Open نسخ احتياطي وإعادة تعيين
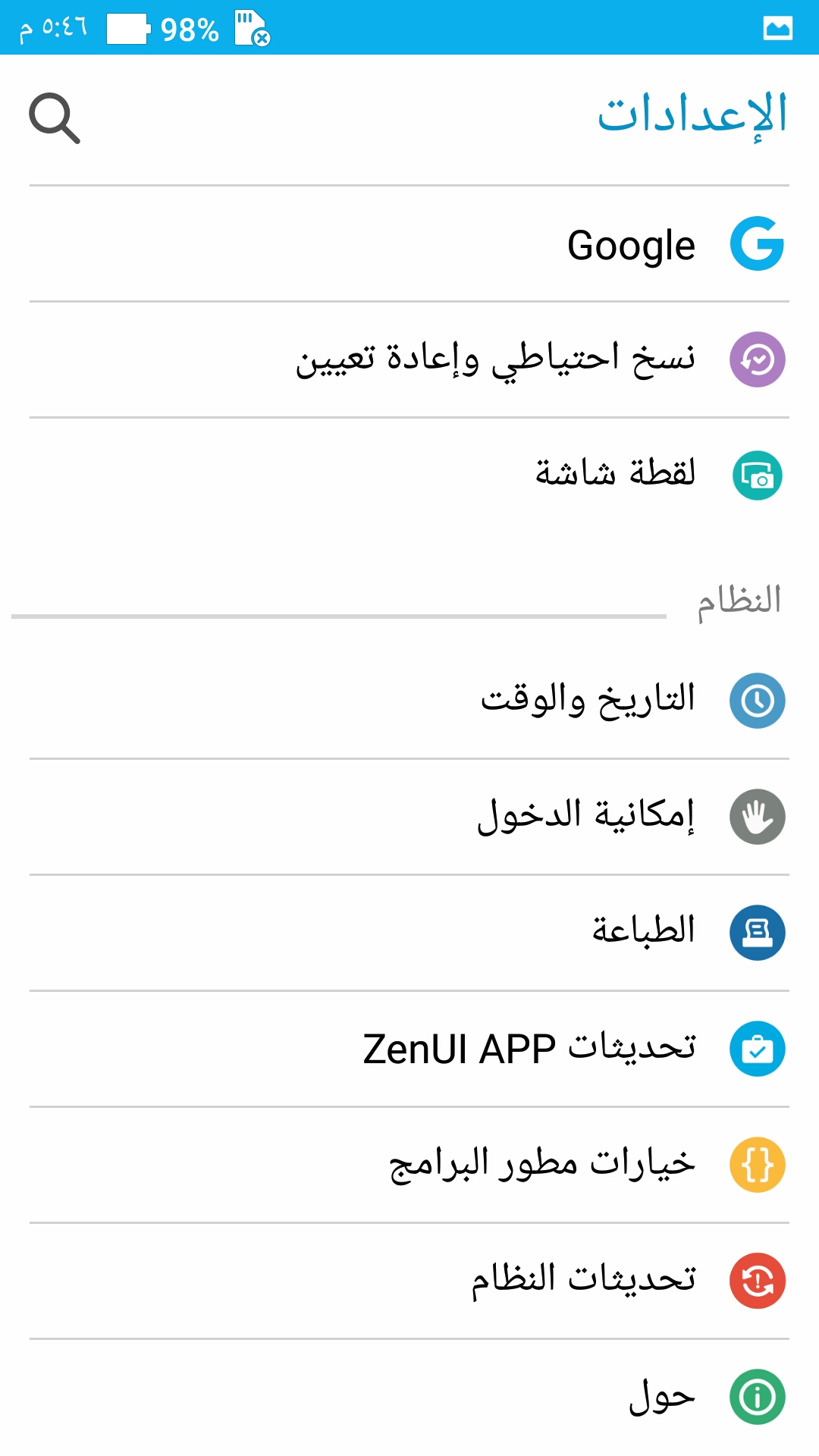 click(496, 359)
